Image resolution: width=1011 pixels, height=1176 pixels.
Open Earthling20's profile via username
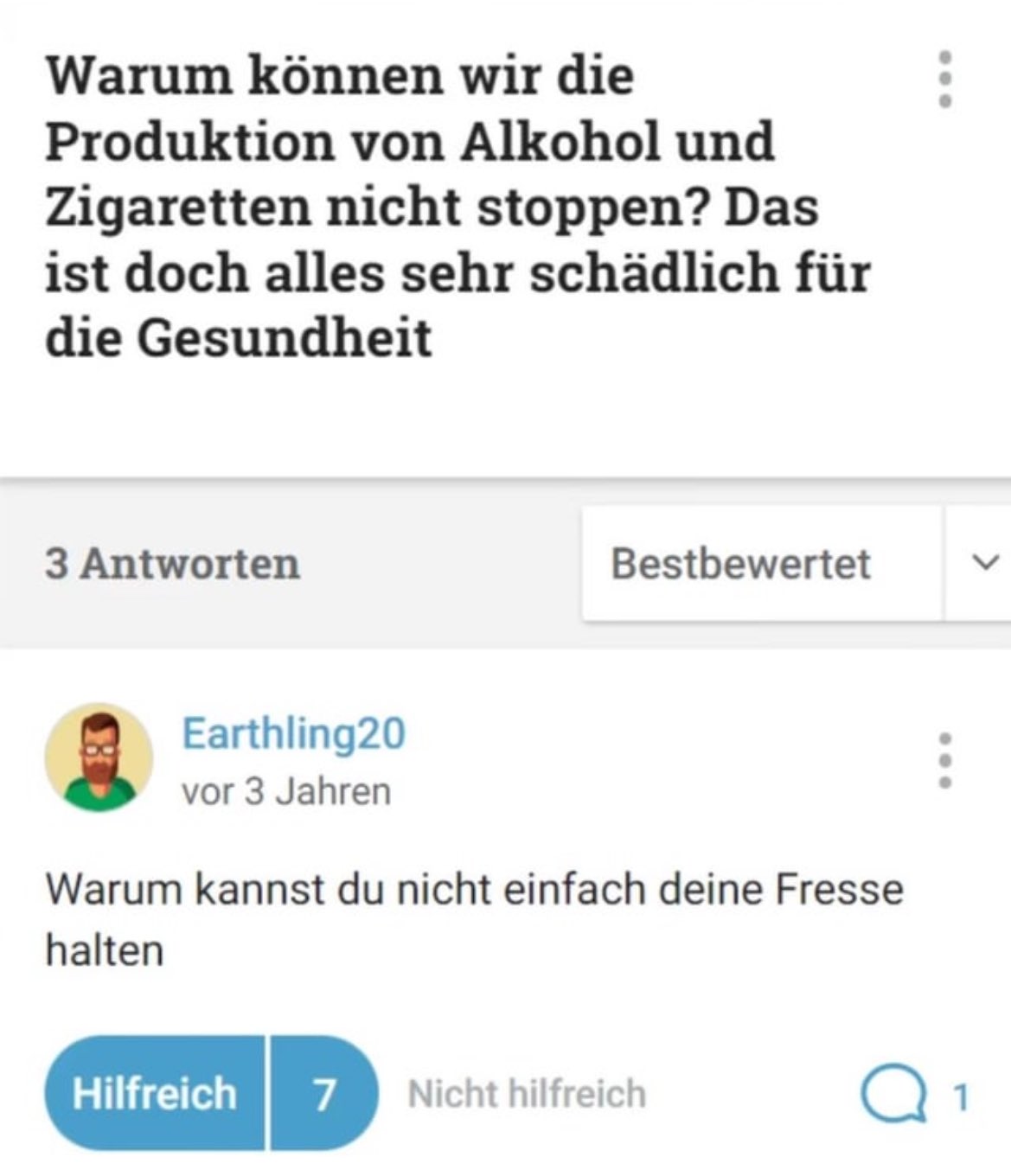click(293, 733)
